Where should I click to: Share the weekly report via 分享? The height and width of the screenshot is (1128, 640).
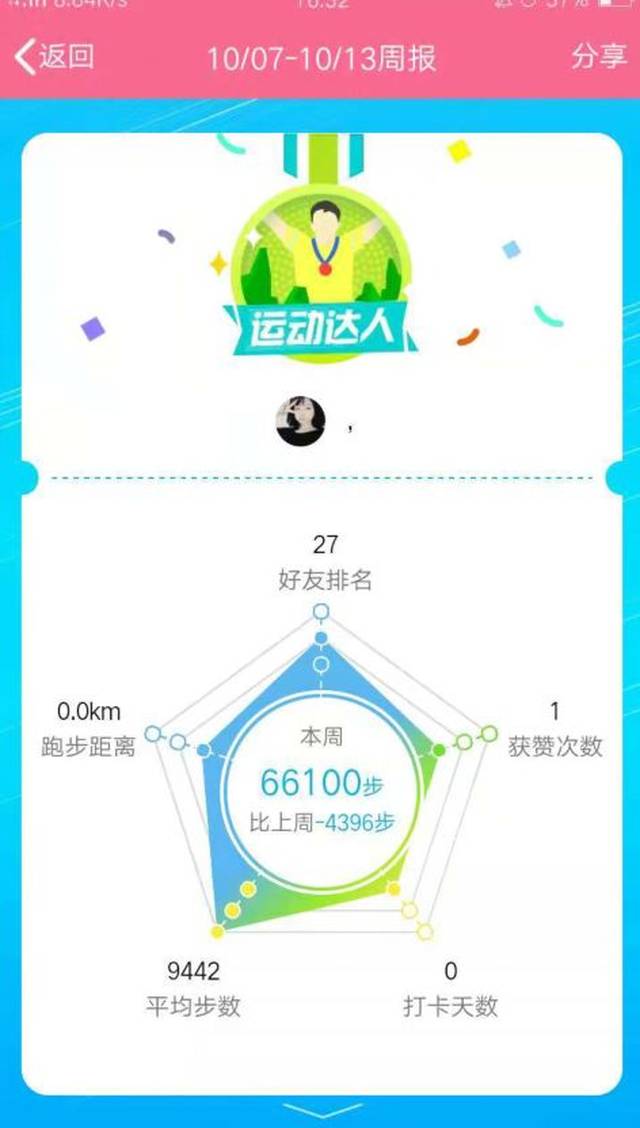pos(598,56)
